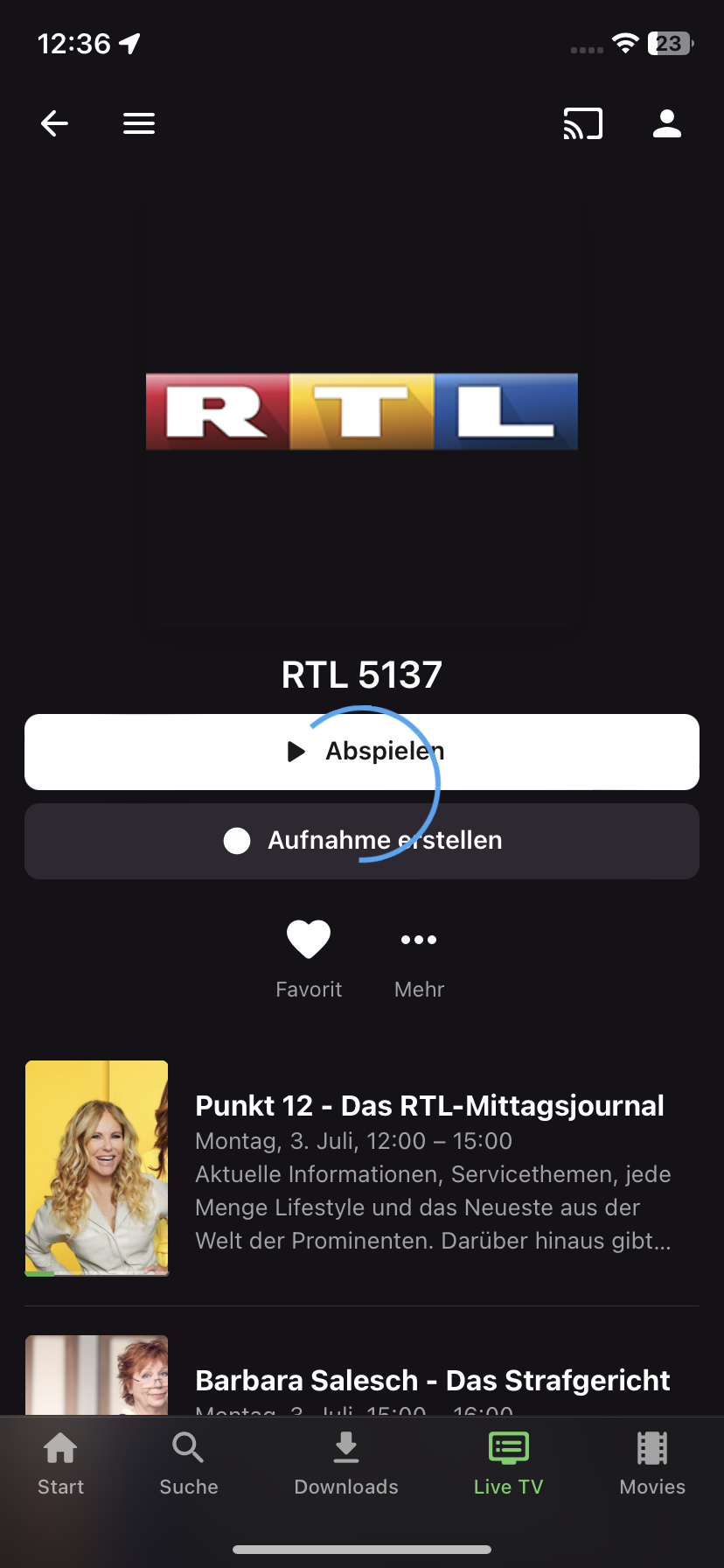
Task: Open the cast to device option
Action: 582,123
